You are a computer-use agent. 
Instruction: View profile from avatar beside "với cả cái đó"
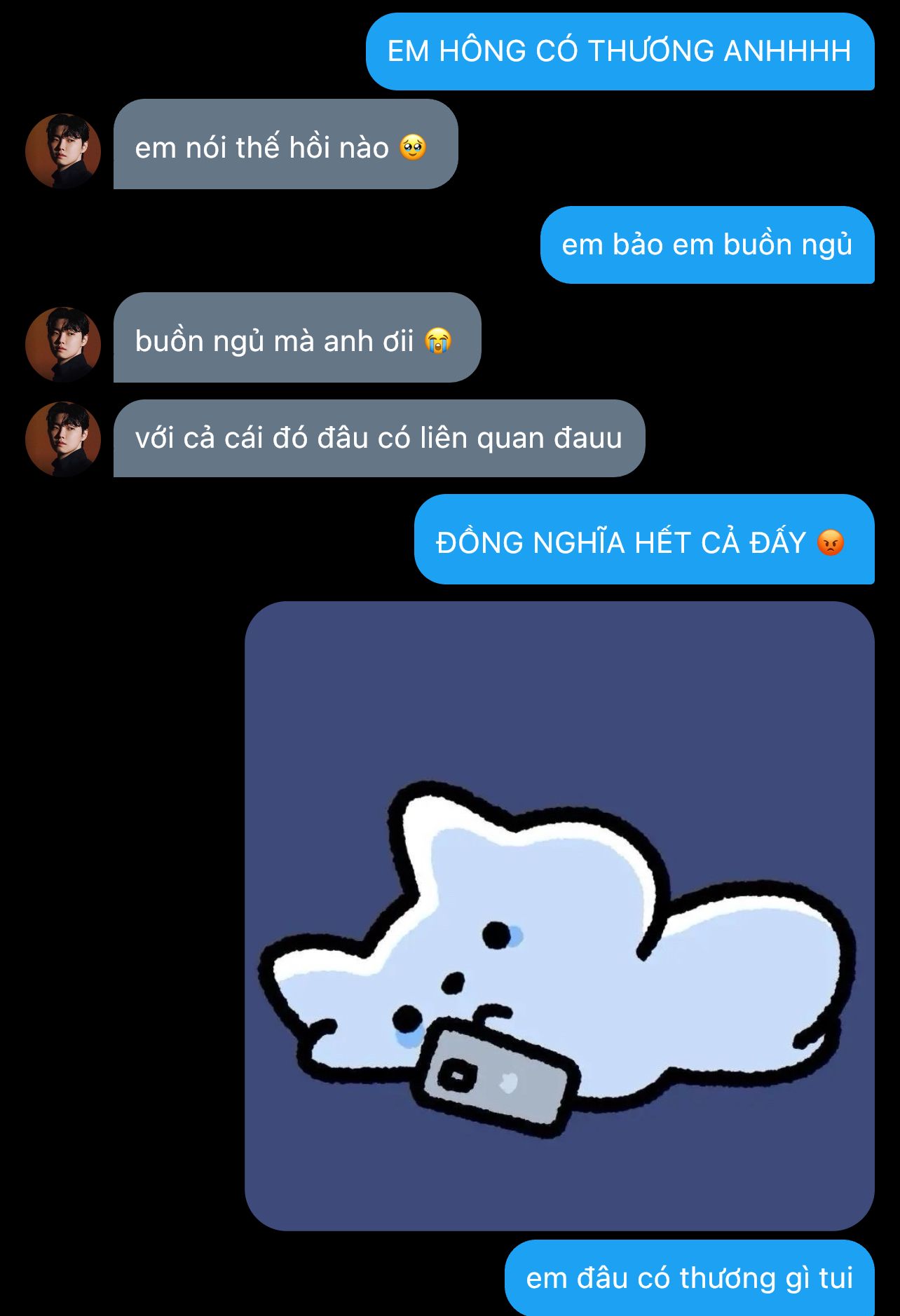tap(63, 439)
